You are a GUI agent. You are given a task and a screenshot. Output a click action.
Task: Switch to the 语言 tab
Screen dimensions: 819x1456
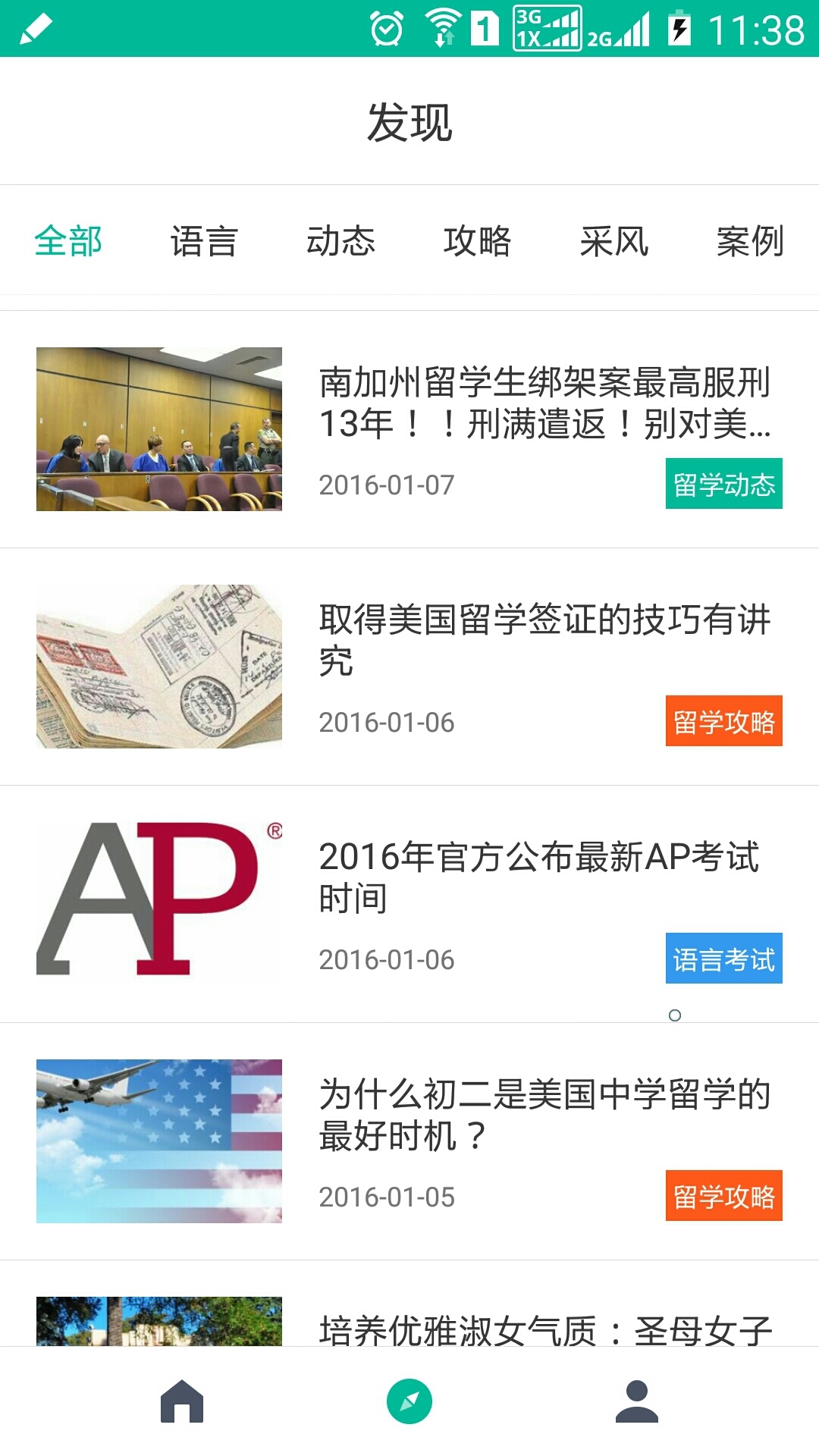(205, 241)
